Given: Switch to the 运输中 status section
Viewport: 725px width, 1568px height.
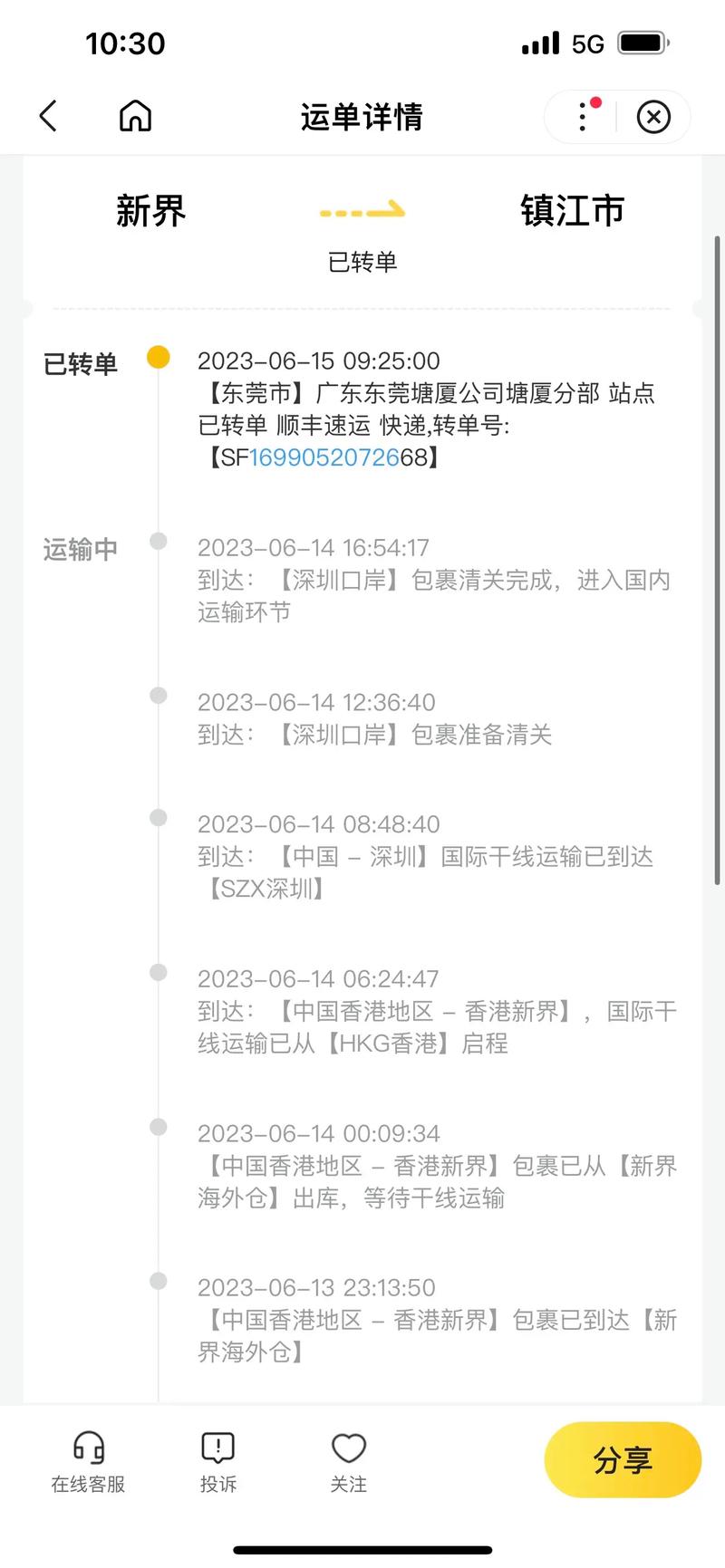Looking at the screenshot, I should click(80, 549).
